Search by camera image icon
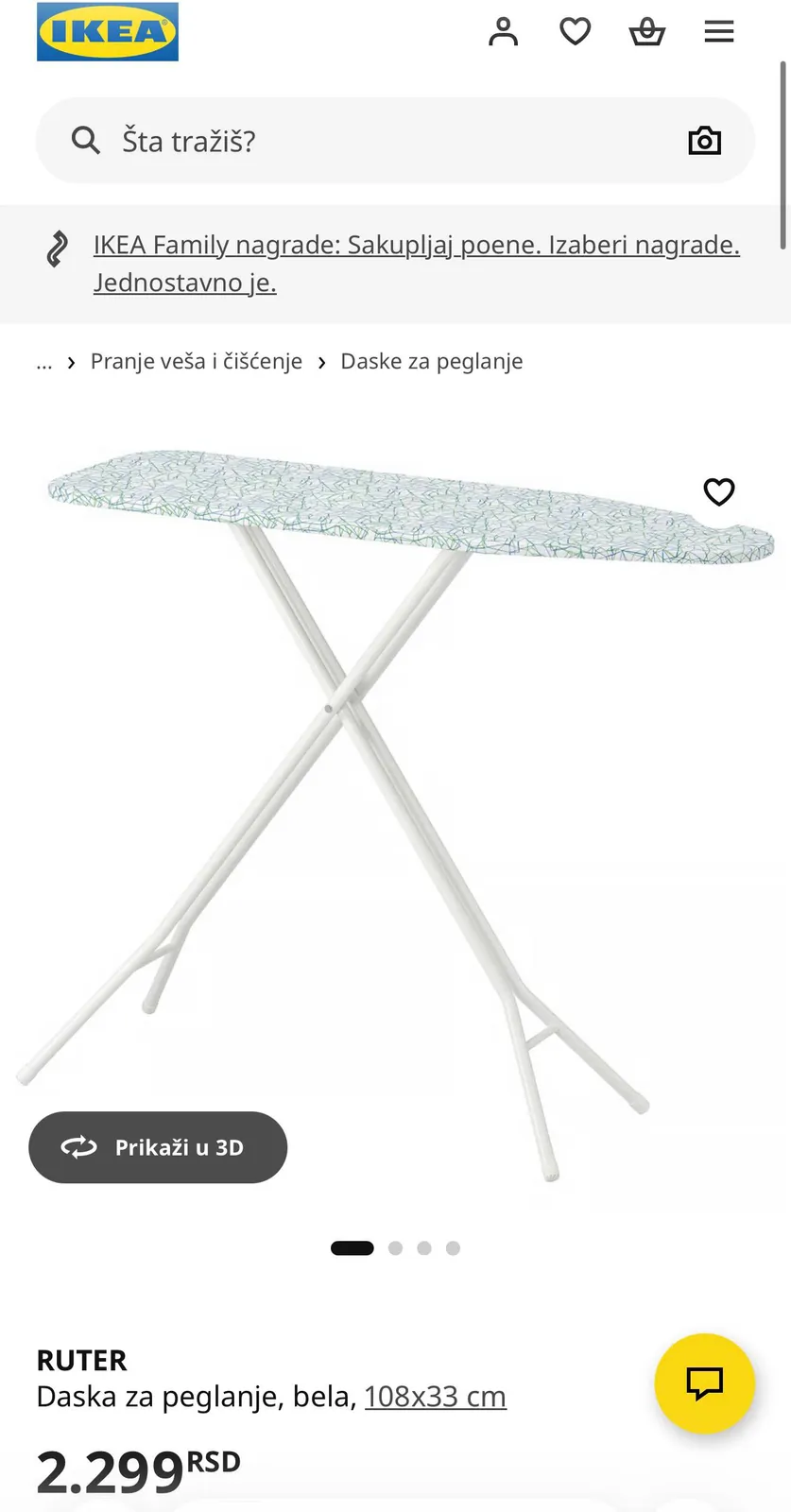 click(705, 141)
